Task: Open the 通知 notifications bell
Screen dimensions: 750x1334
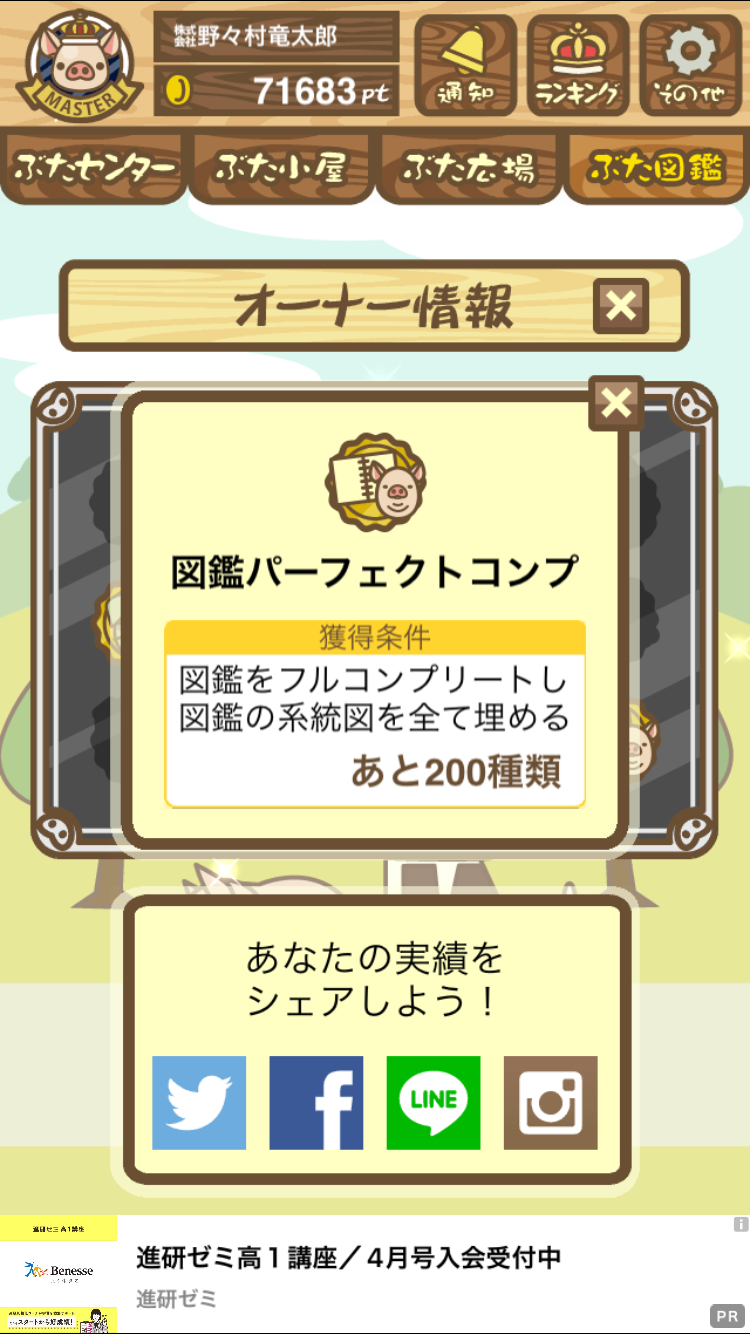Action: pyautogui.click(x=465, y=66)
